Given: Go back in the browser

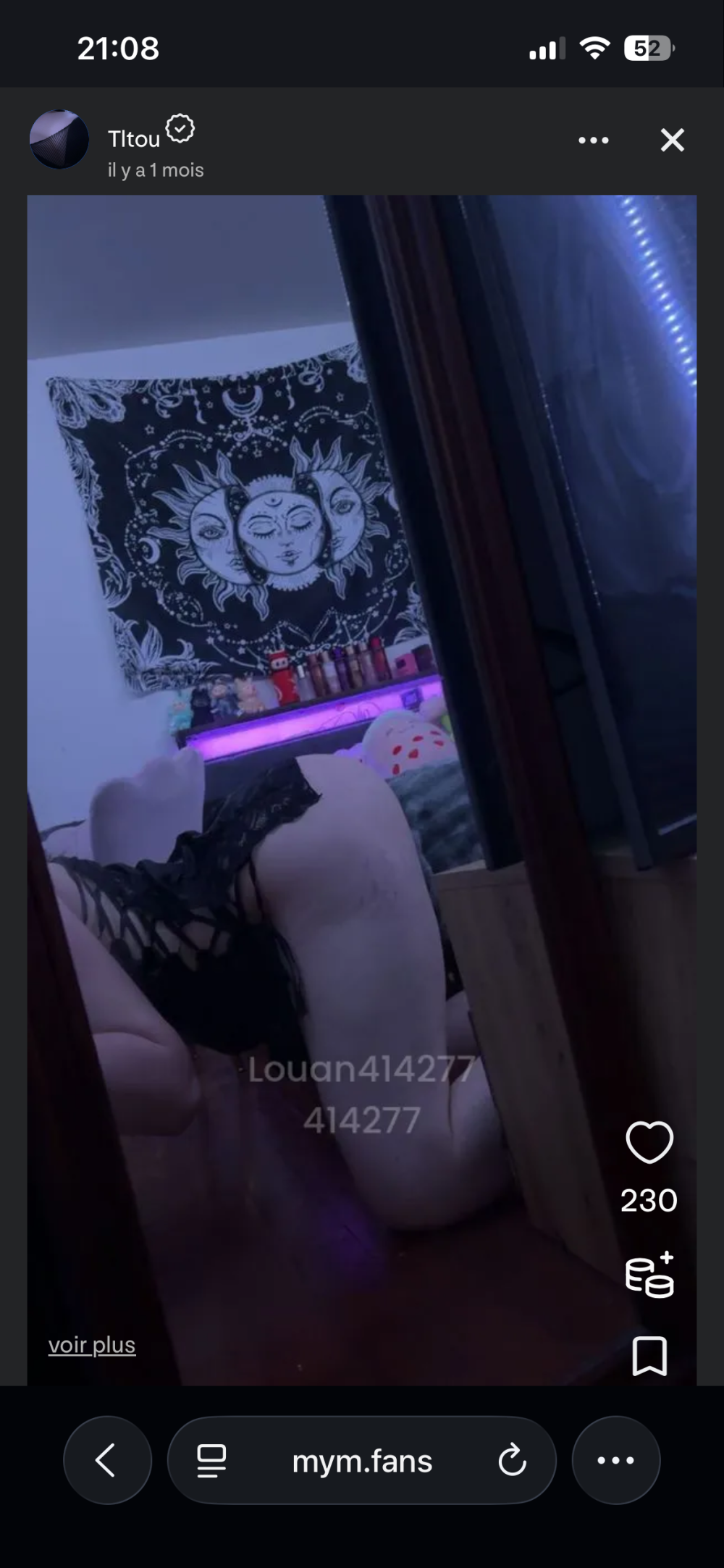Looking at the screenshot, I should coord(107,1461).
